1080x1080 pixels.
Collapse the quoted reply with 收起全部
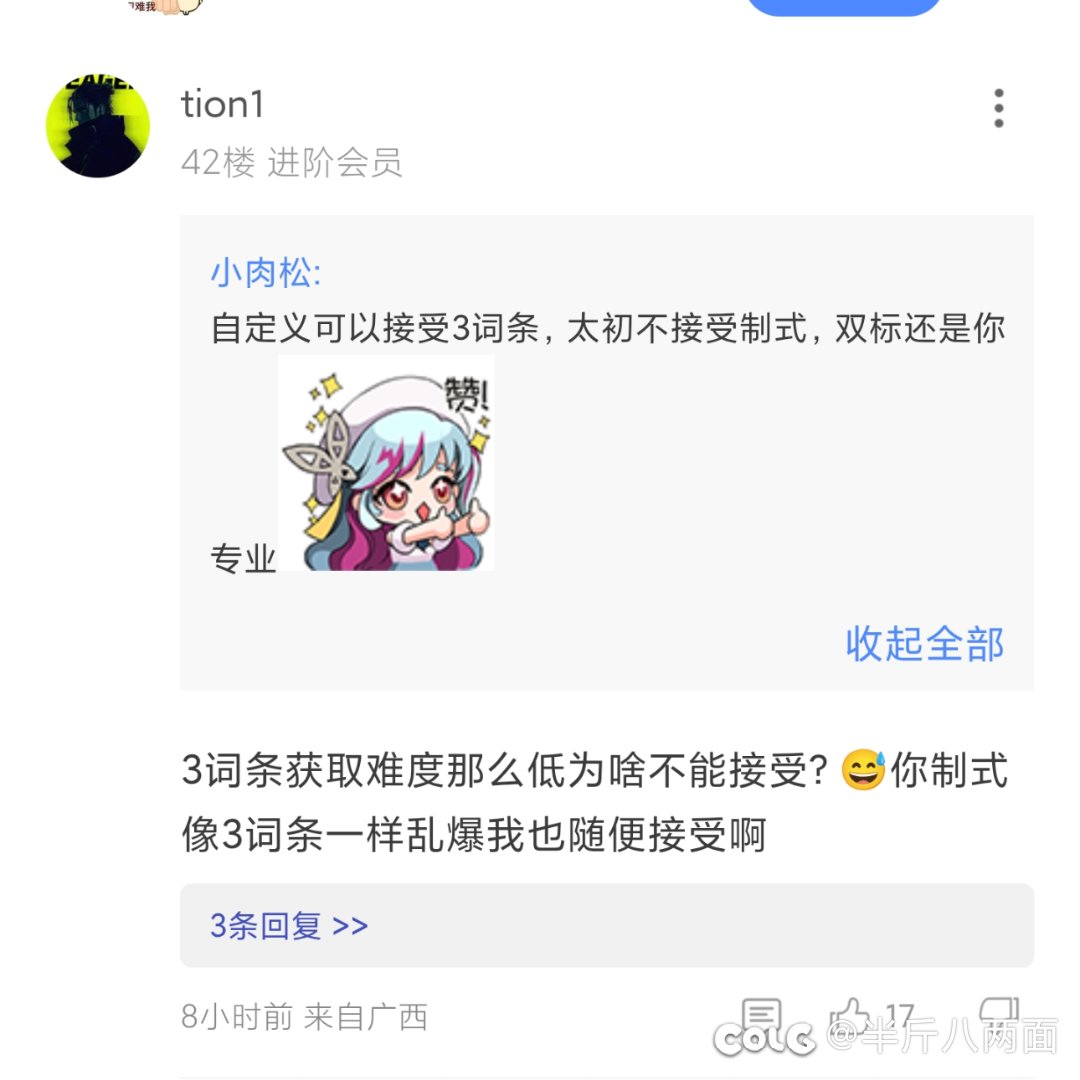[x=924, y=644]
